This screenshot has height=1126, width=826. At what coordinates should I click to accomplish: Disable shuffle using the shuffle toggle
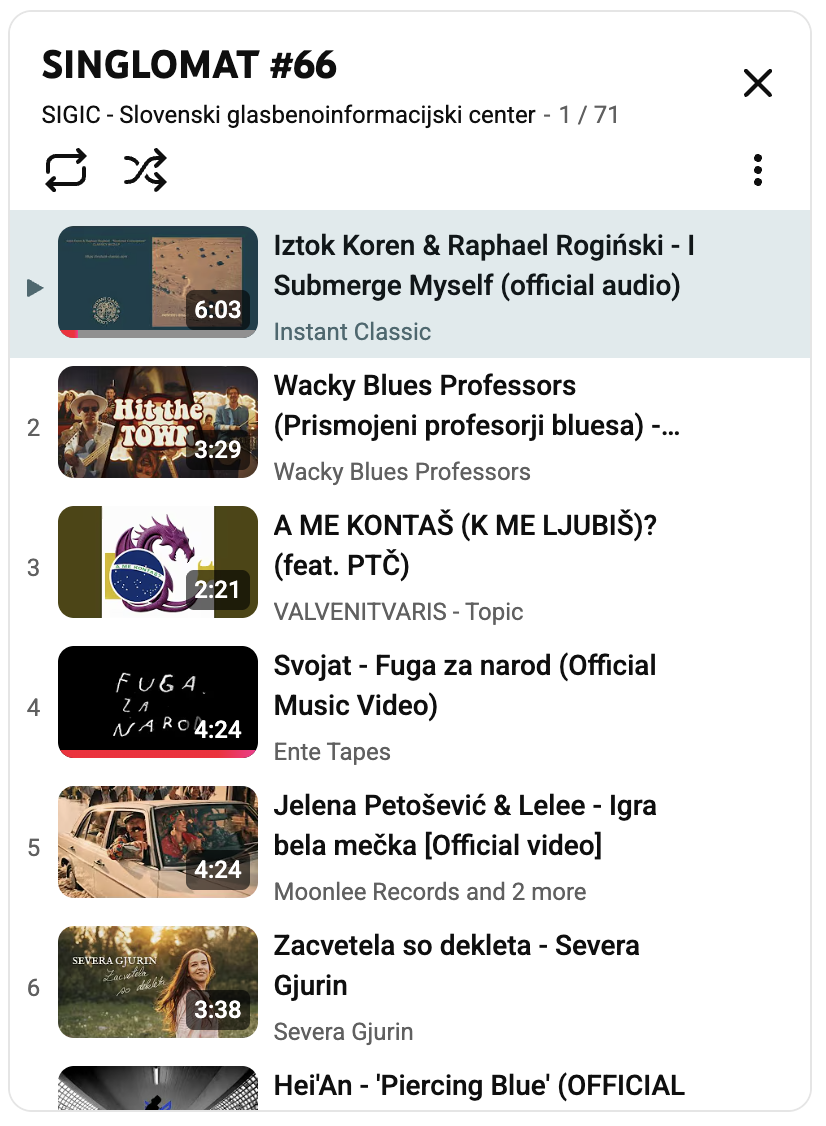pos(146,170)
